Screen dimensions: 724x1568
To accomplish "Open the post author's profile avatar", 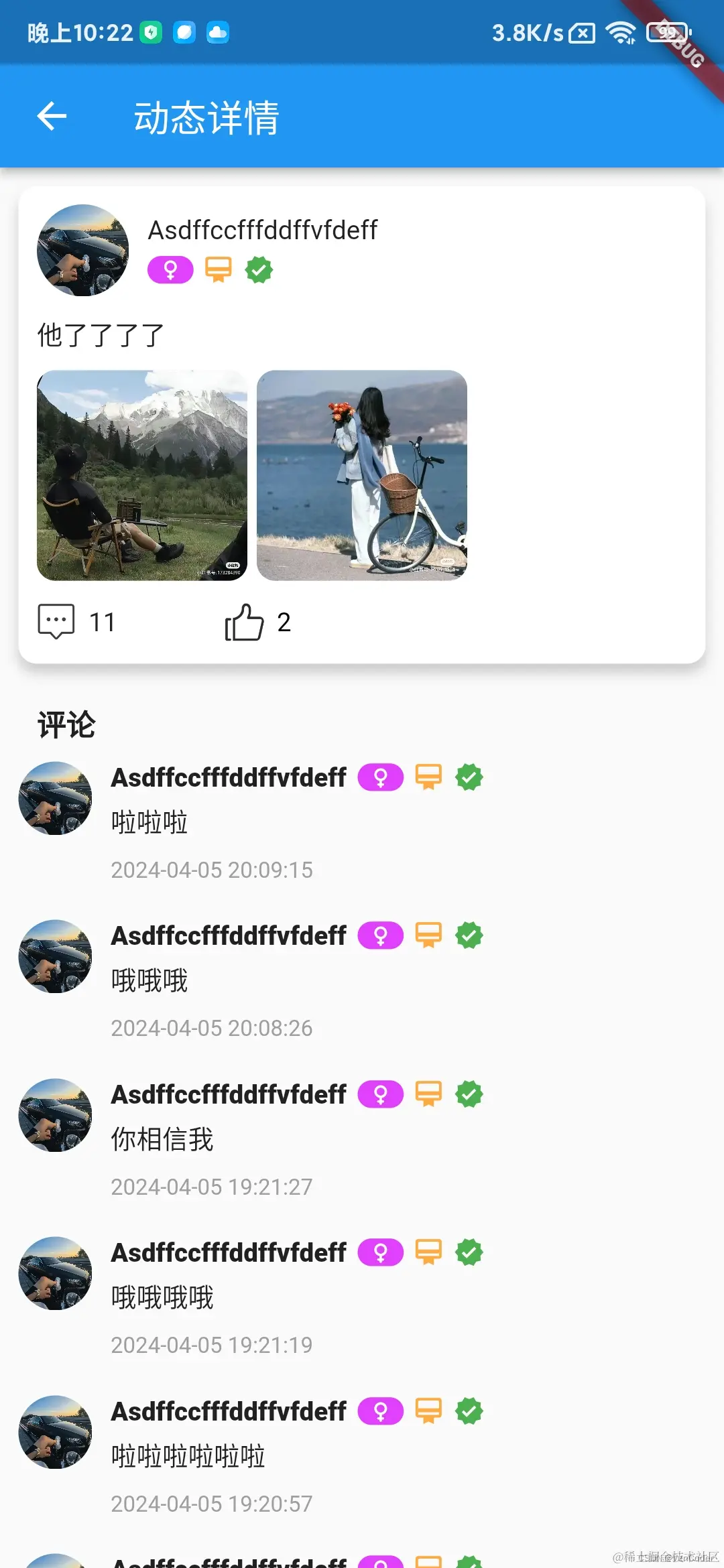I will pos(82,250).
